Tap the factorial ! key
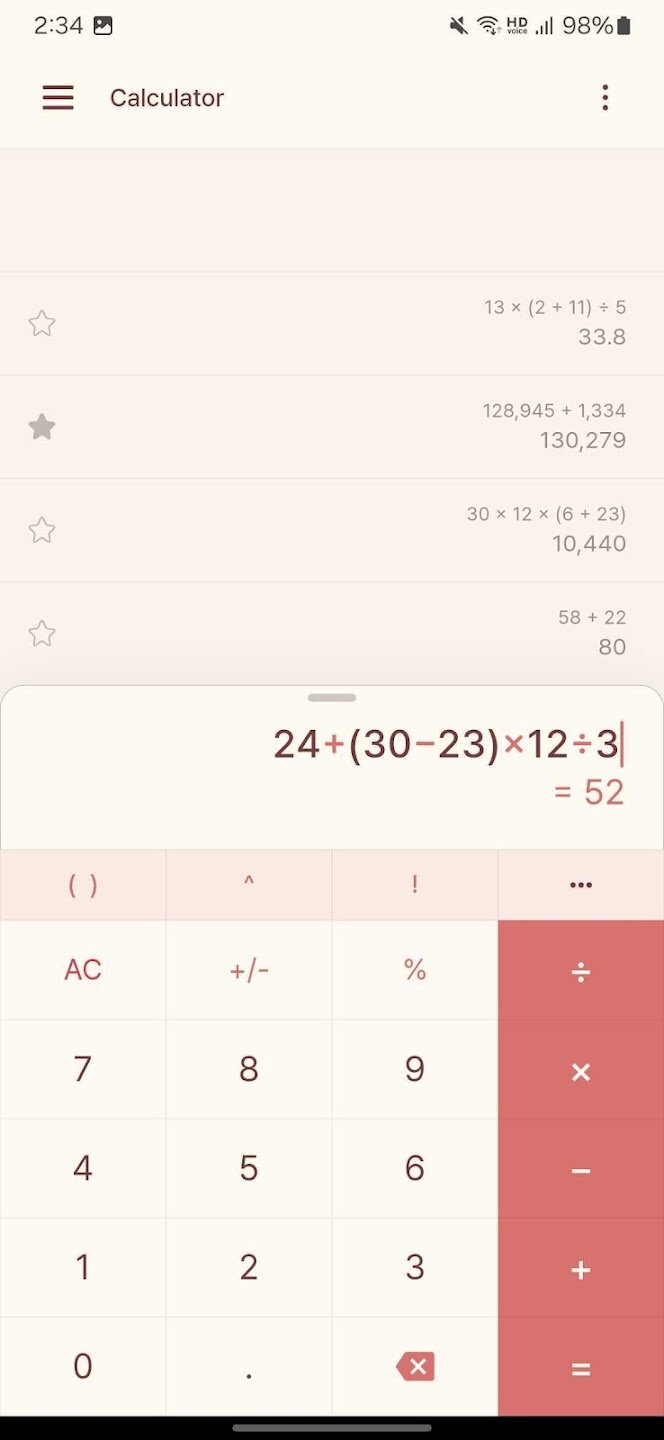This screenshot has height=1440, width=664. click(415, 885)
